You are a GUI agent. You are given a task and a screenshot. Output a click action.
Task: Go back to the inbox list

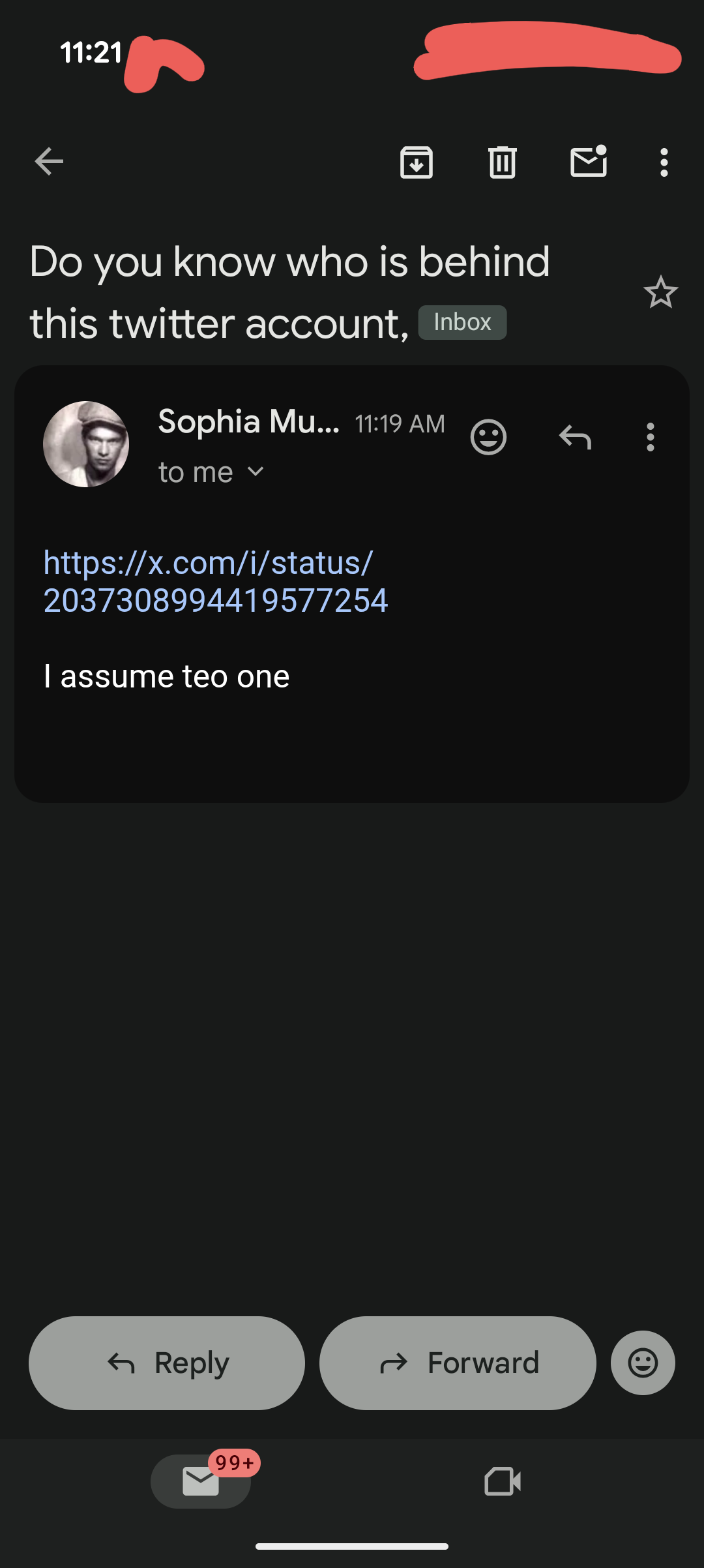49,162
